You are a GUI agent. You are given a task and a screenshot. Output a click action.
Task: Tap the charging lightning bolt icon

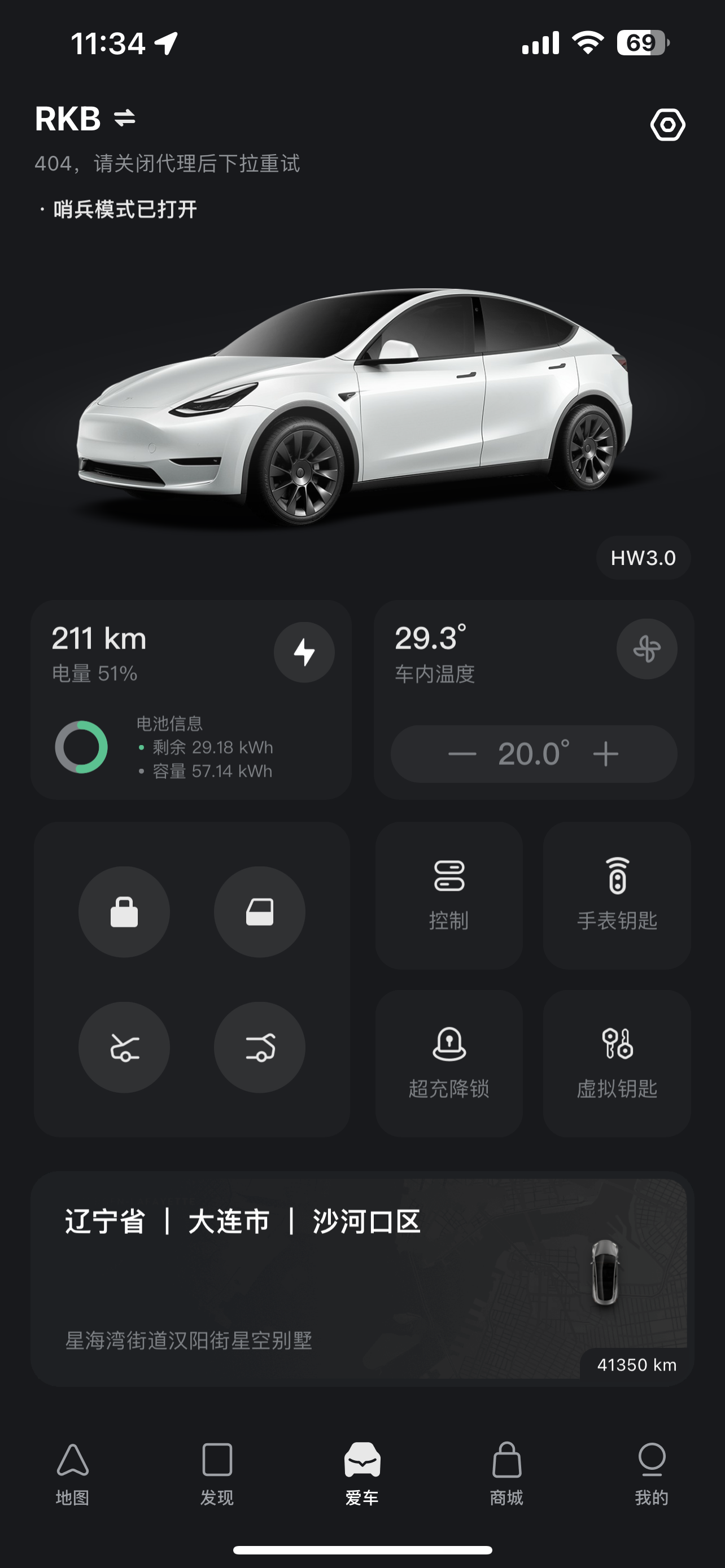[304, 651]
